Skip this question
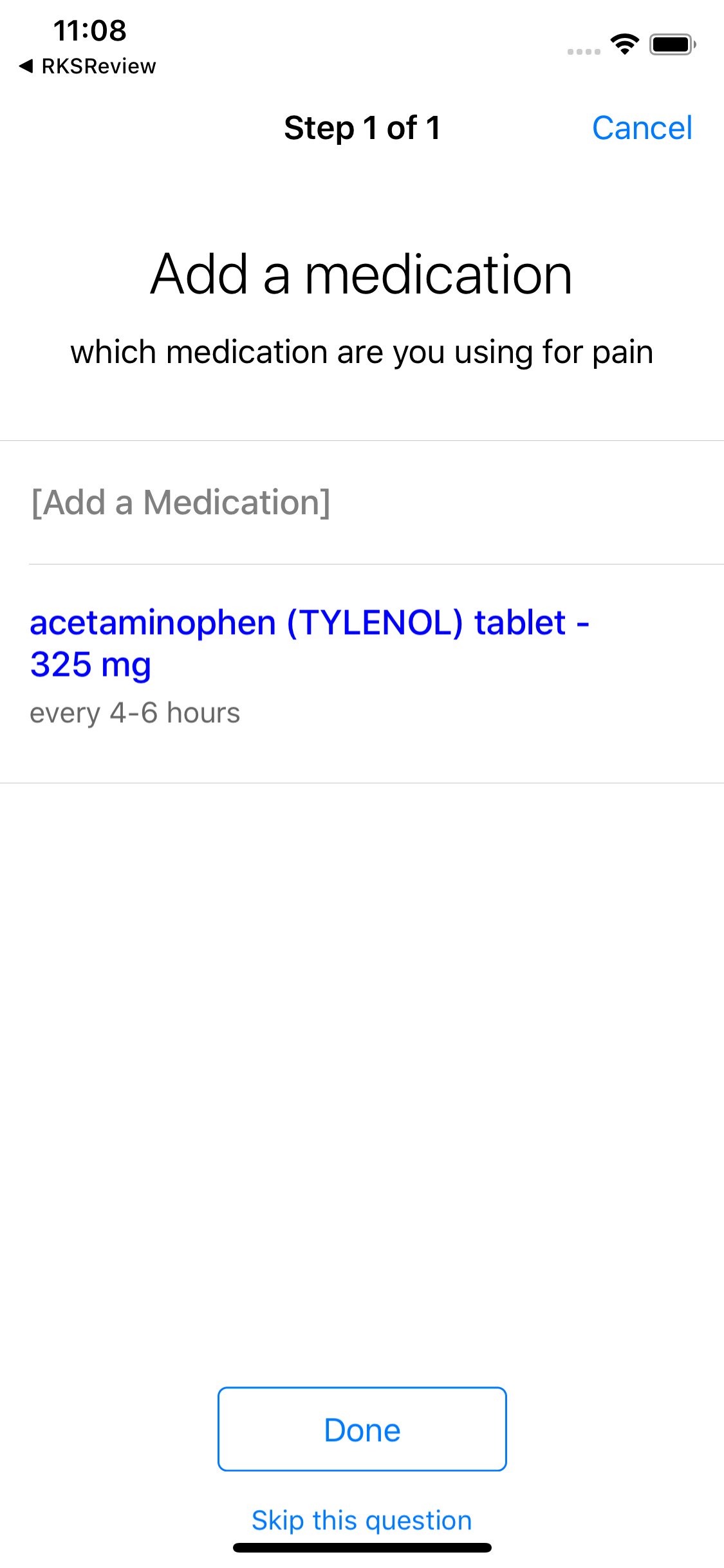The image size is (724, 1568). click(x=362, y=1520)
